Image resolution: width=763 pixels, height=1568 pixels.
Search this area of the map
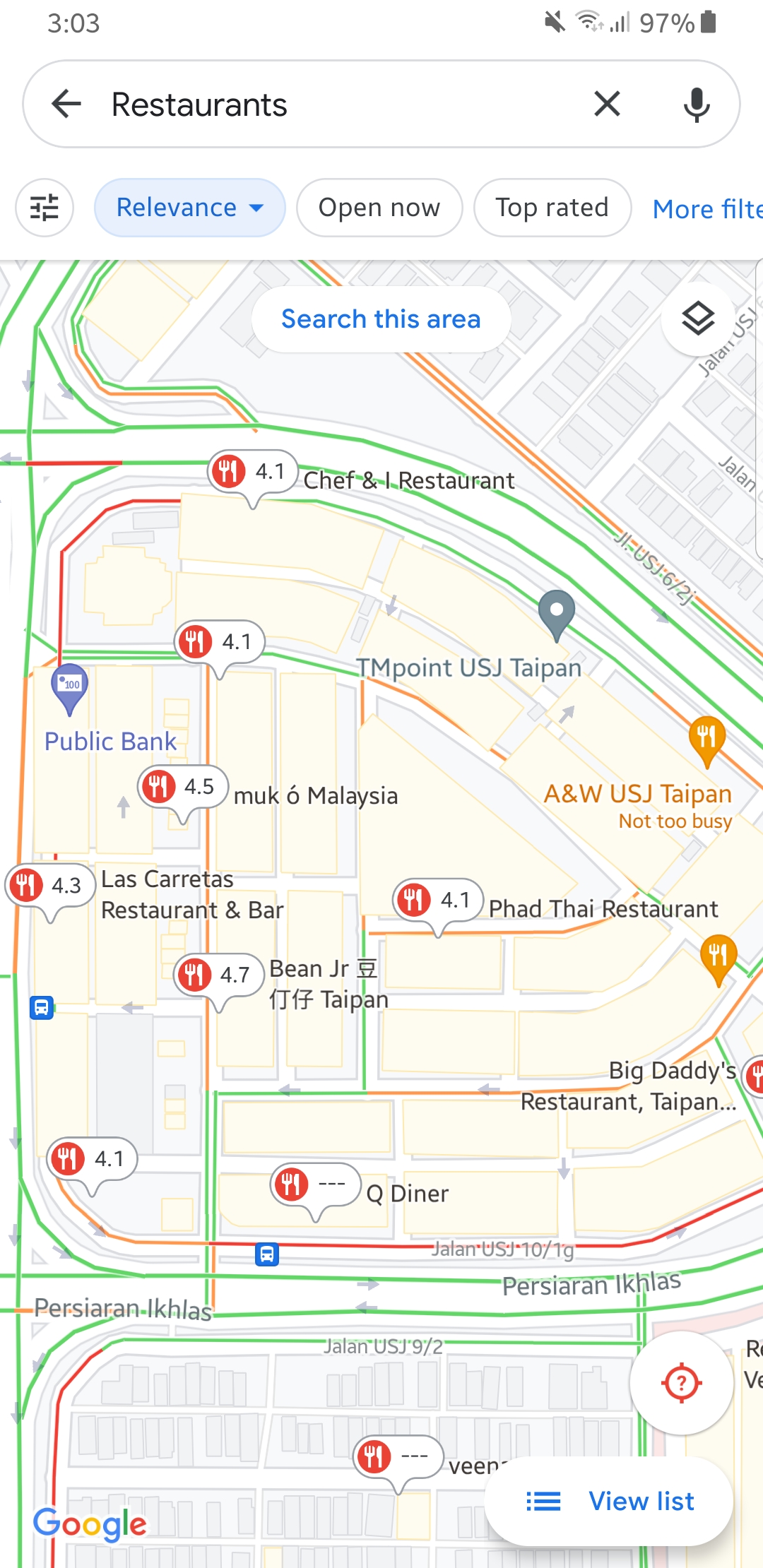[381, 319]
